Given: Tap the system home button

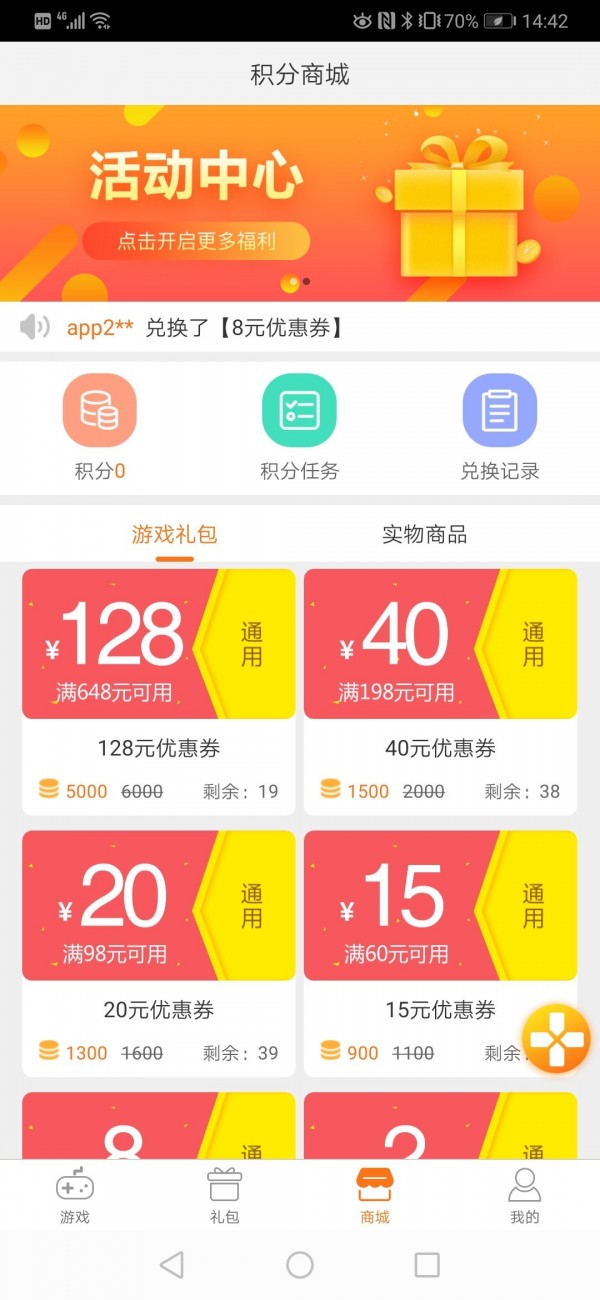Looking at the screenshot, I should pyautogui.click(x=300, y=1265).
